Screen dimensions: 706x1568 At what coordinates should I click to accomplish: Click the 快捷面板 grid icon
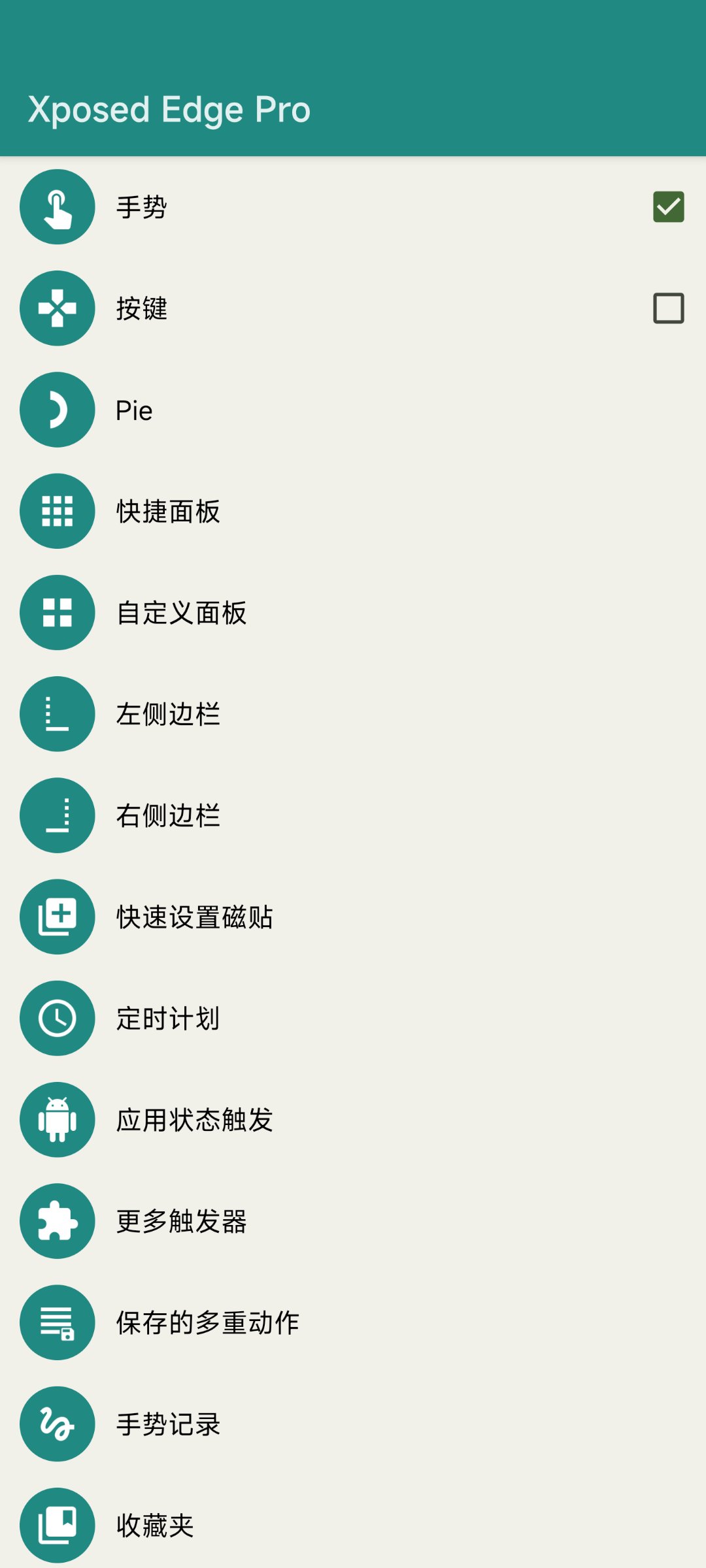58,512
